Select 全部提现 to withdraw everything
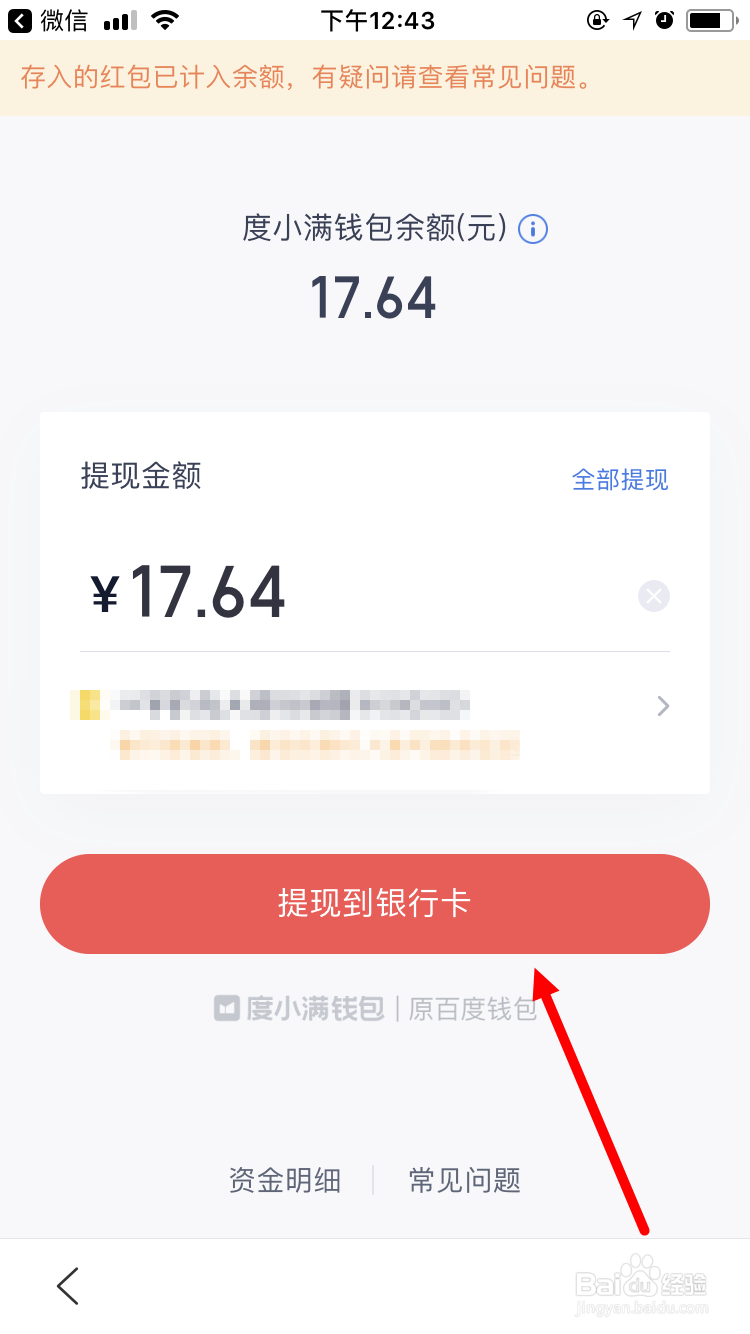The image size is (750, 1334). click(x=620, y=480)
